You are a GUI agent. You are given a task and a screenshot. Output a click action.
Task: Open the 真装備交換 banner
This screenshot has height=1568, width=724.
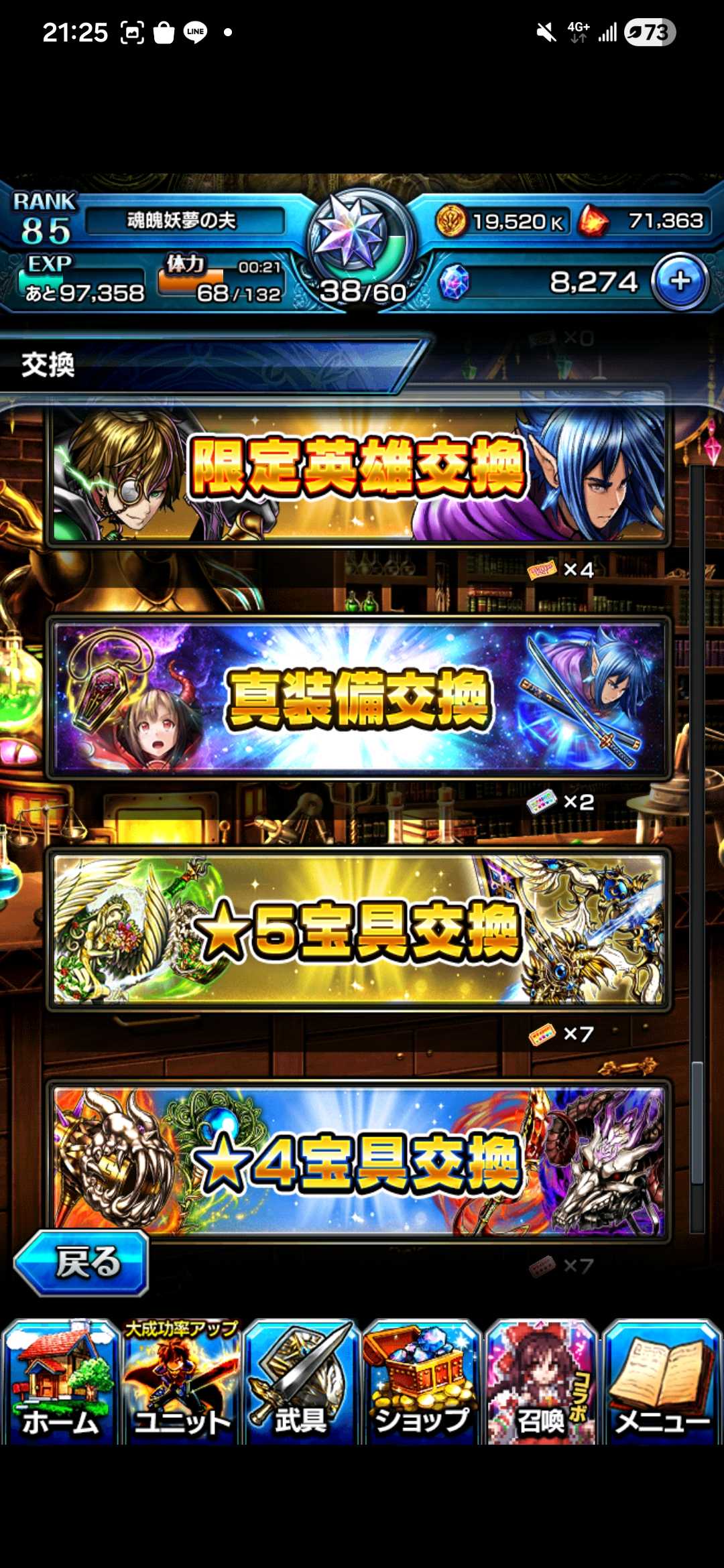[x=359, y=697]
